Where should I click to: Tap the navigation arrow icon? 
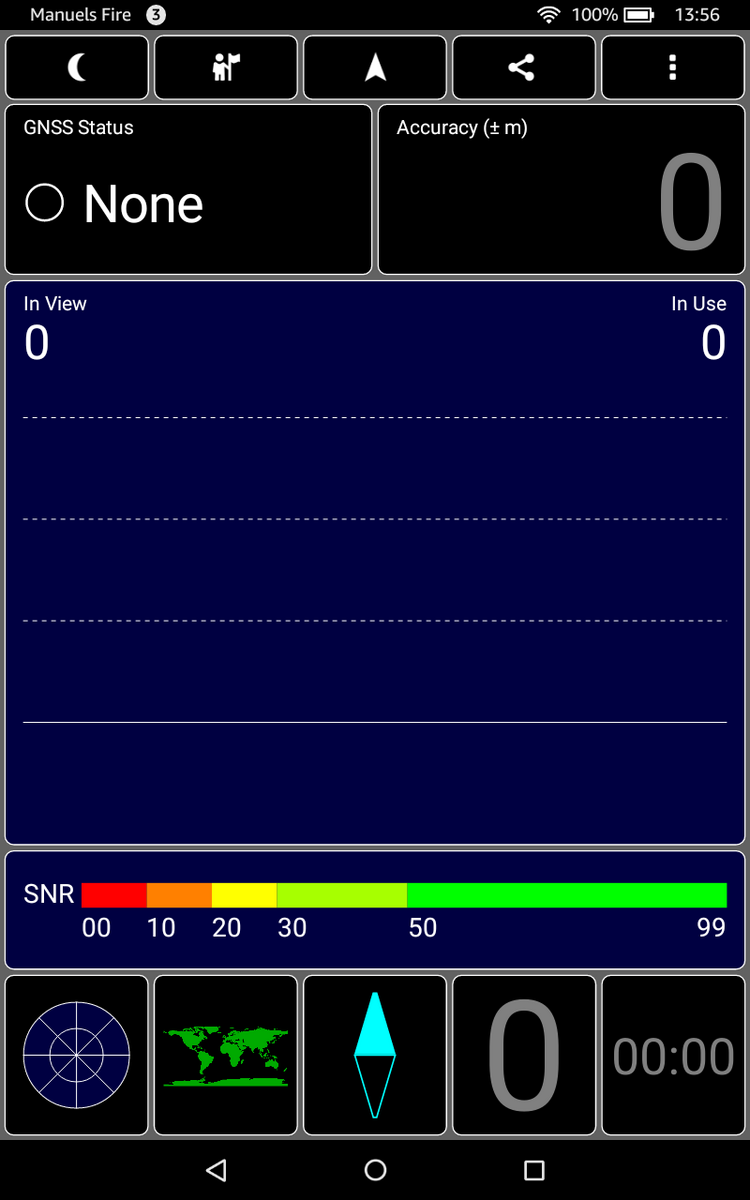click(375, 68)
